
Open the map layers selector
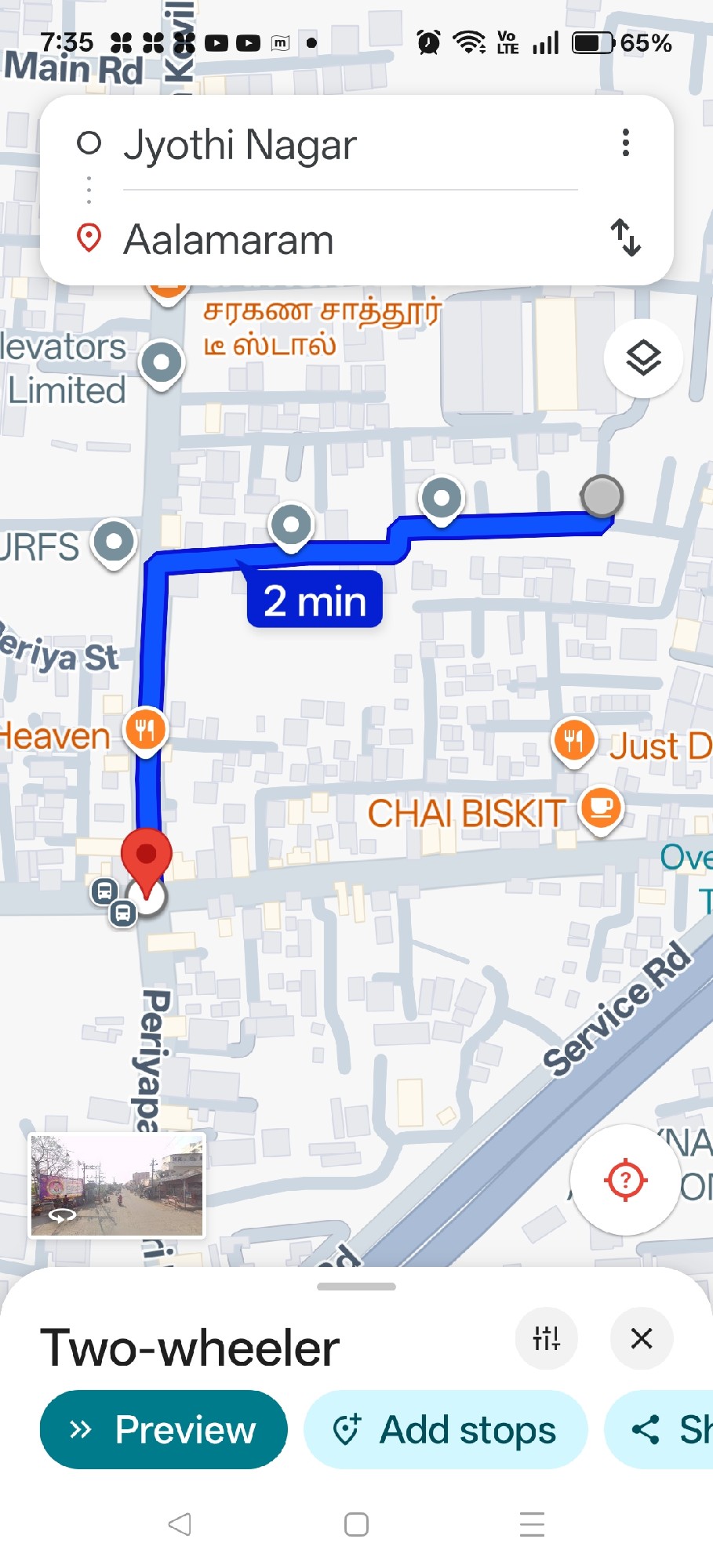pos(643,359)
